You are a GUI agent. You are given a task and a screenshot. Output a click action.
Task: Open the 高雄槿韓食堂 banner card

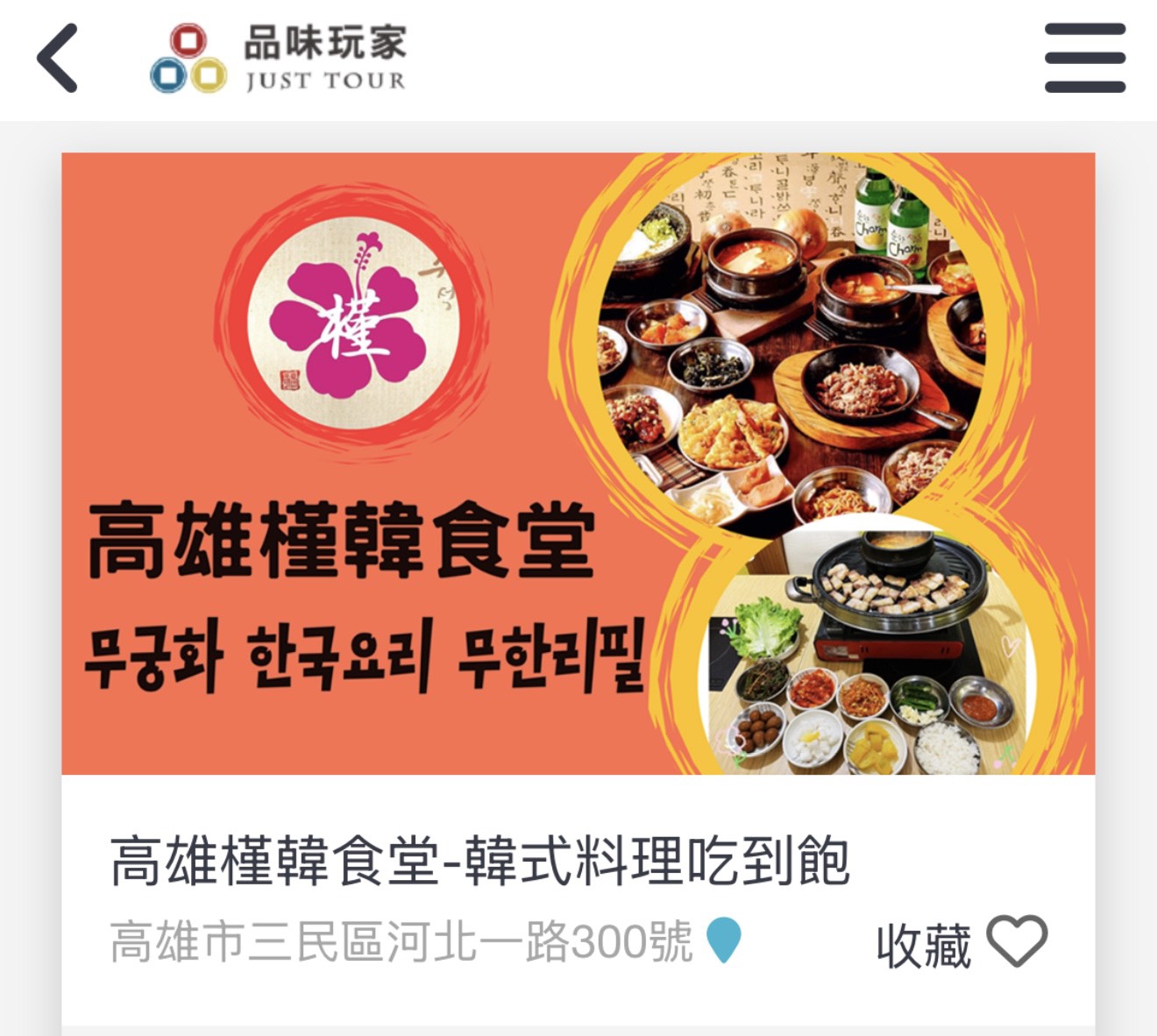pyautogui.click(x=578, y=464)
